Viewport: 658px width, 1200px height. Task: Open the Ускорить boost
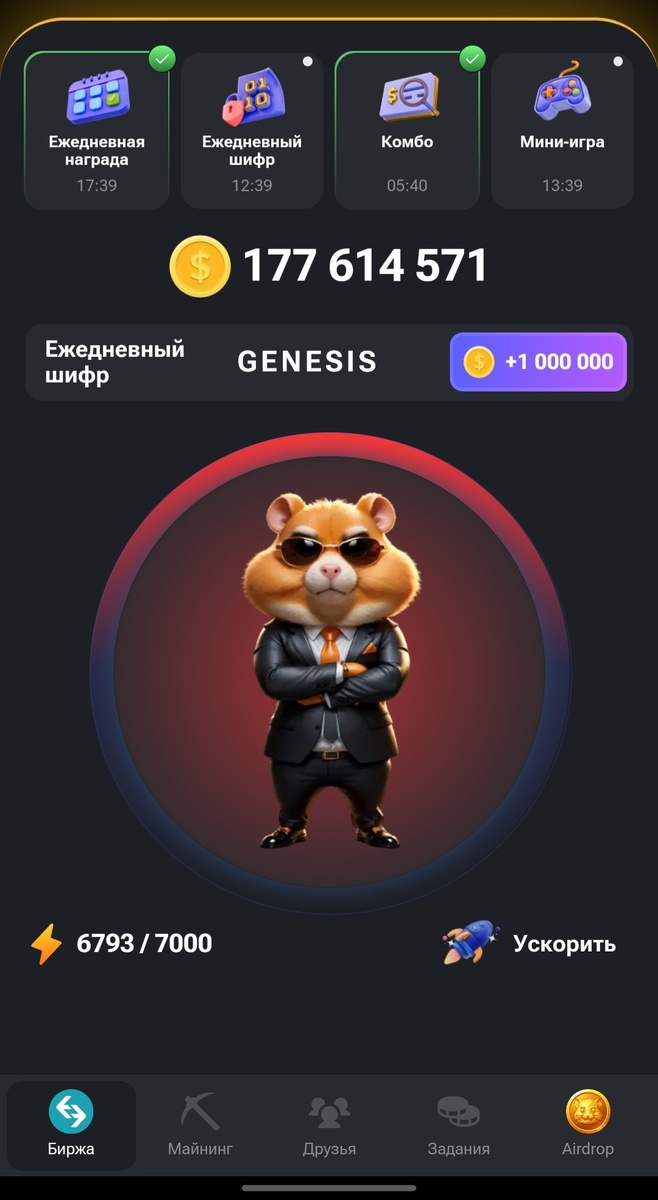pos(530,943)
